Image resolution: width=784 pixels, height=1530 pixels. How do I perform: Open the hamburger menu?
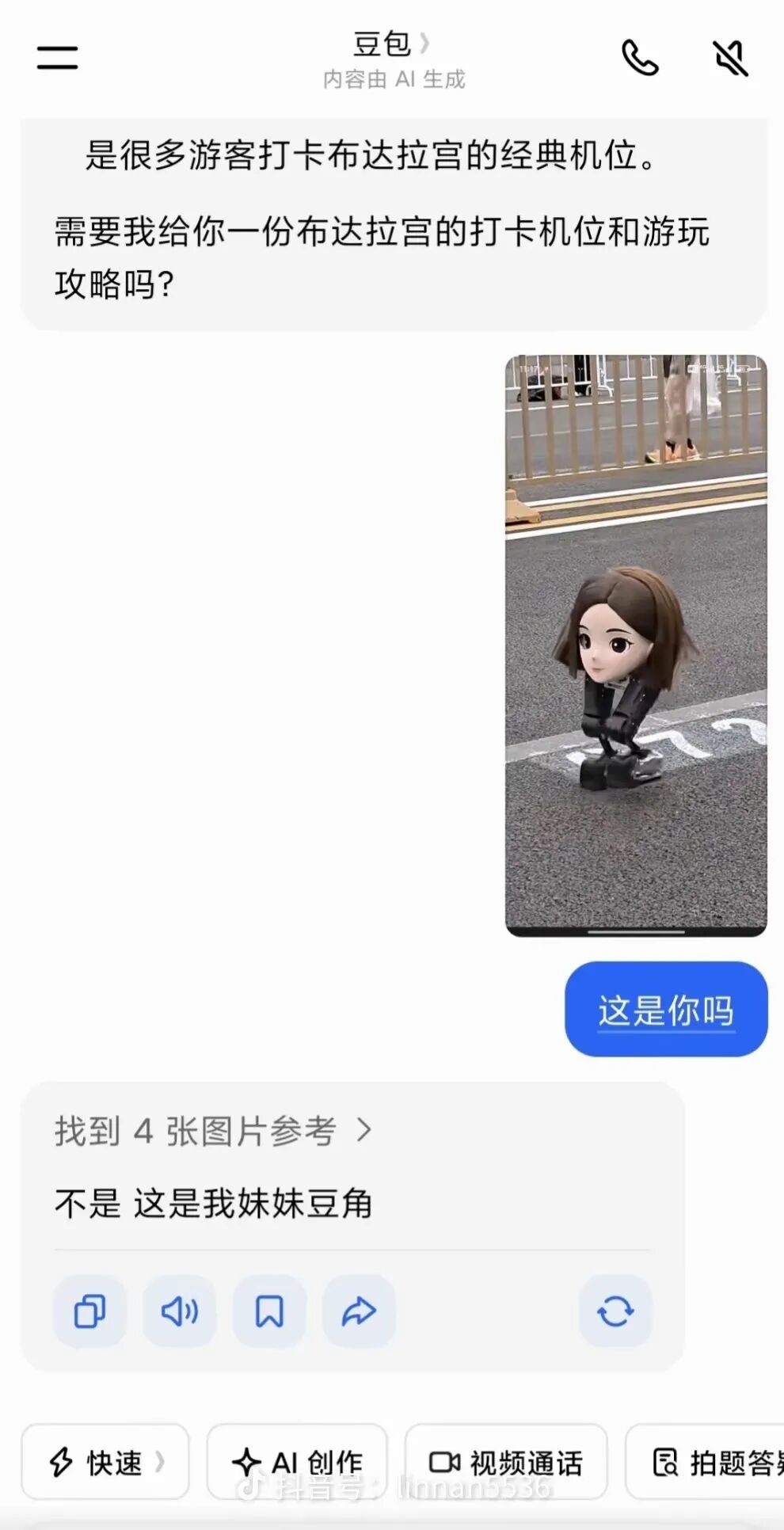pos(57,58)
